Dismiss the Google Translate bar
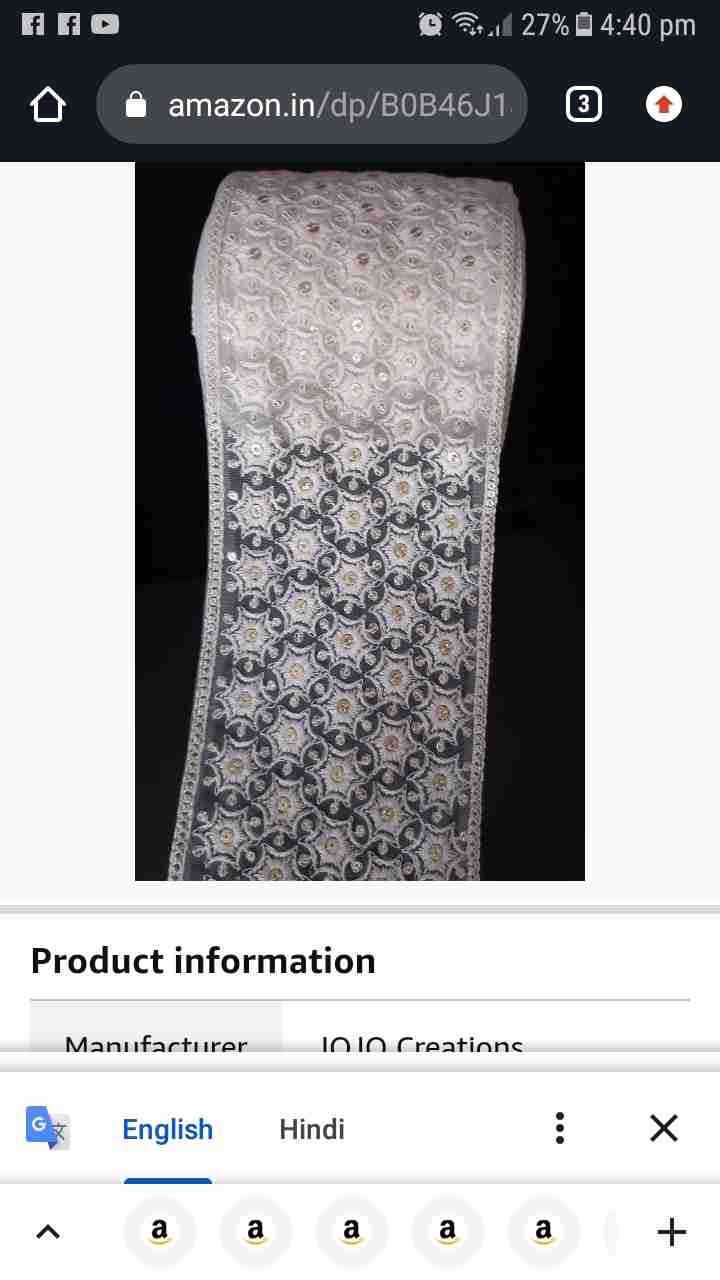 pyautogui.click(x=664, y=1128)
